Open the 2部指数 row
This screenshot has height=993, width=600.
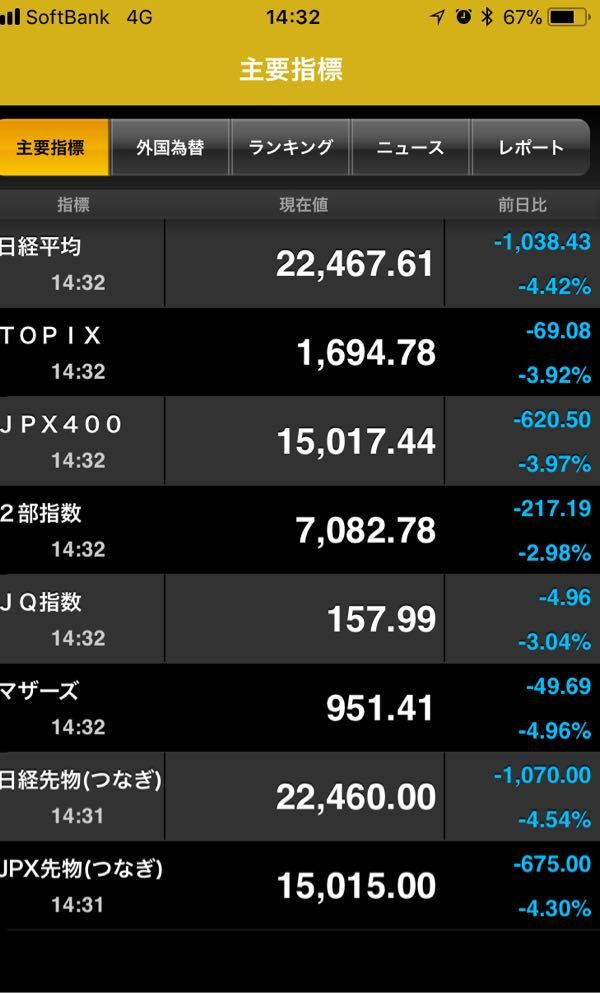[300, 530]
